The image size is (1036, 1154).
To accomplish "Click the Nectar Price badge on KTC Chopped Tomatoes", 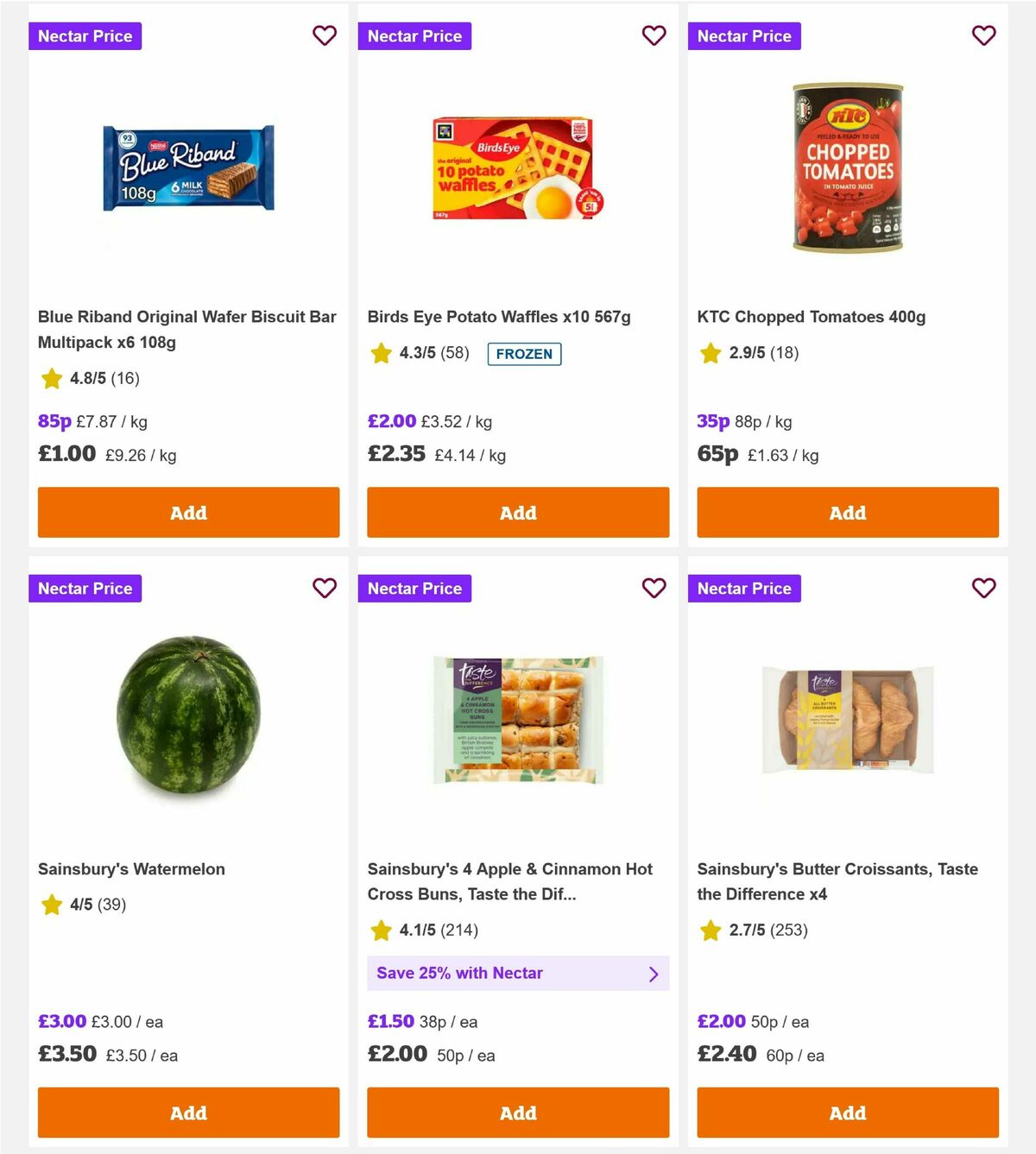I will (744, 35).
